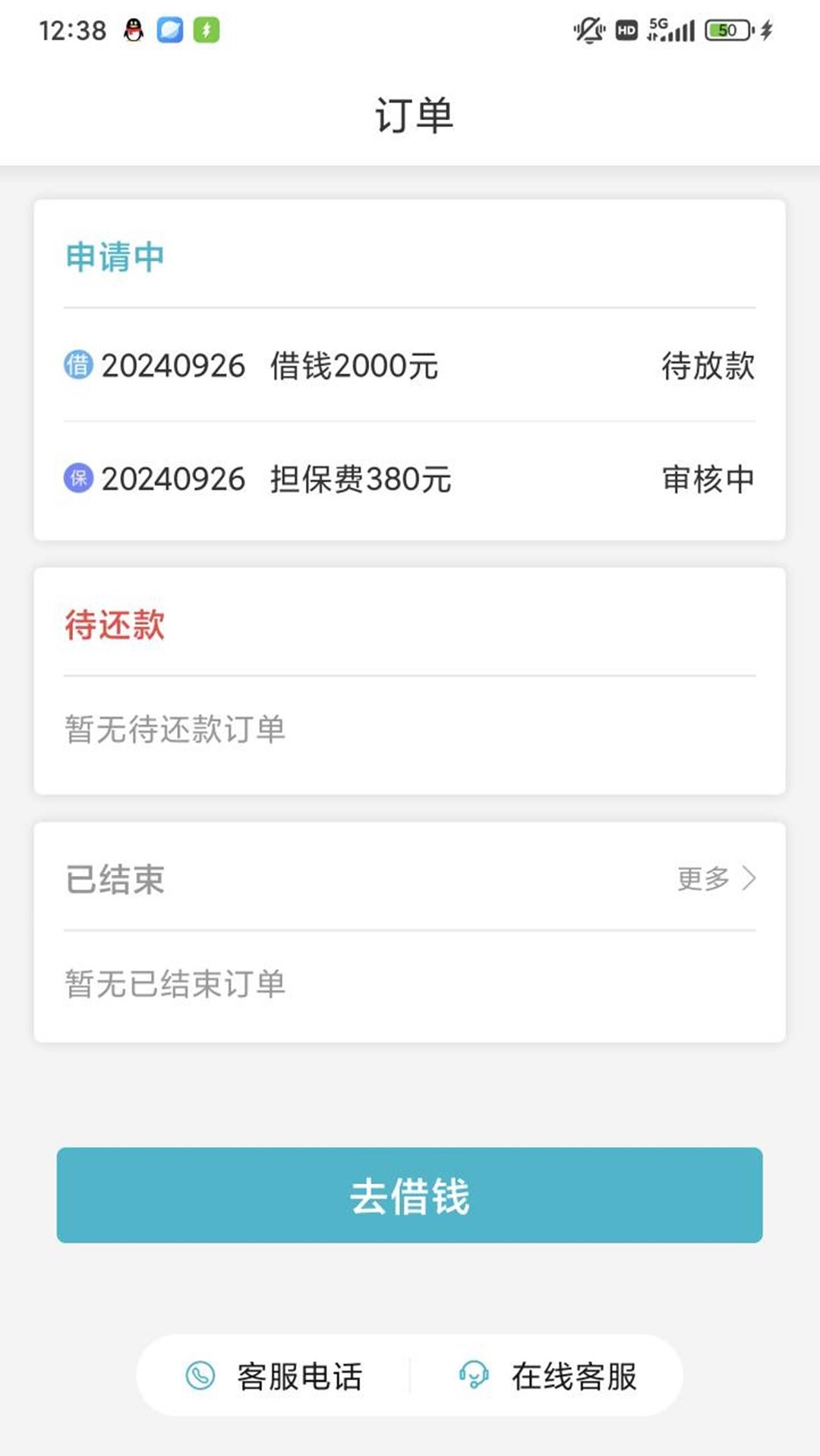This screenshot has height=1456, width=820.
Task: Open the 借钱2000元 order row
Action: point(410,365)
